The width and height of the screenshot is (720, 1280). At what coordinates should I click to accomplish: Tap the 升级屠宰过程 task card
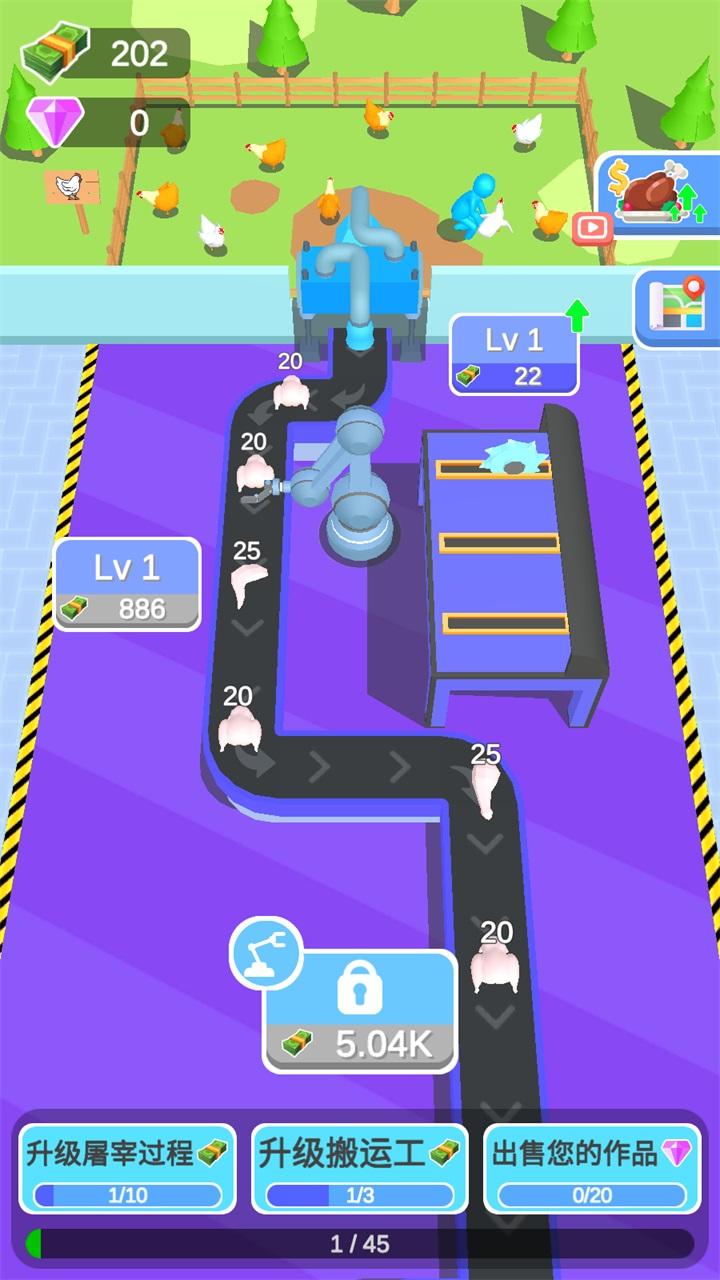127,1168
